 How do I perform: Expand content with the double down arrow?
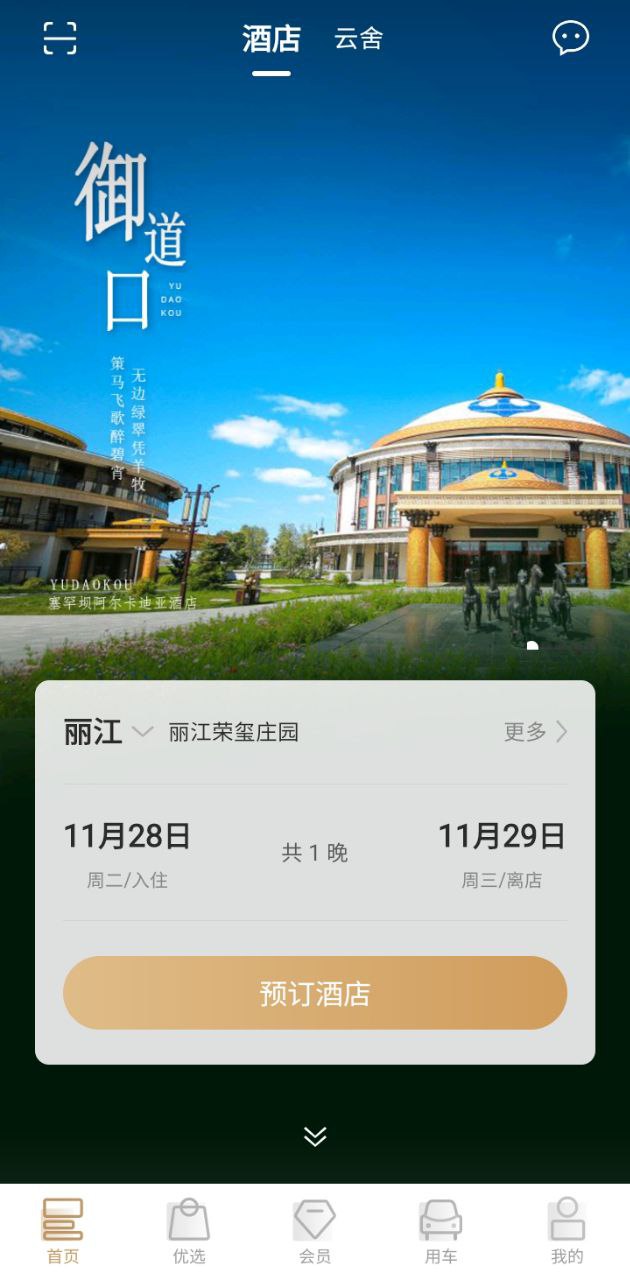click(x=315, y=1136)
